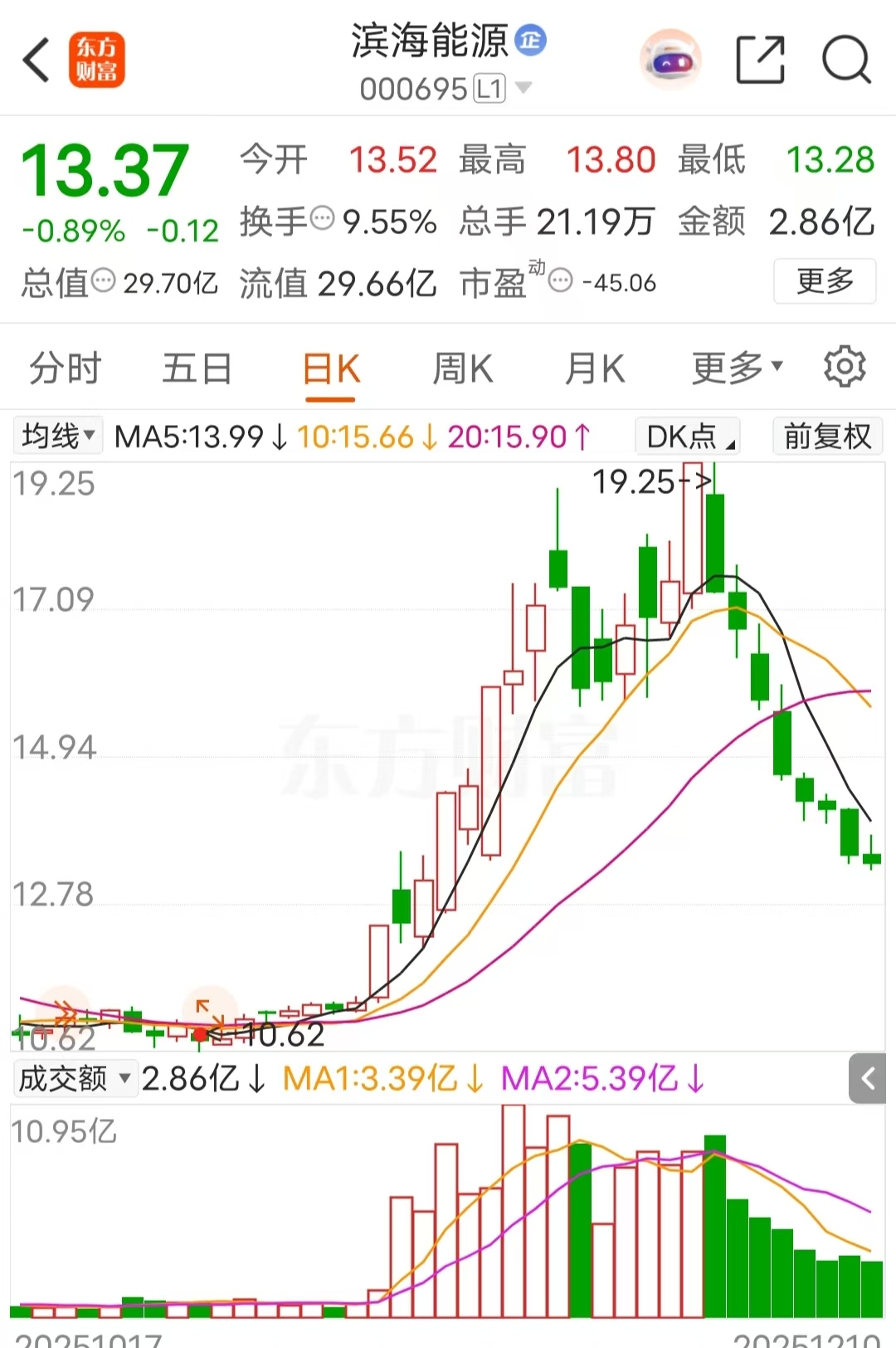This screenshot has height=1348, width=896.
Task: Share this stock page
Action: click(x=760, y=60)
